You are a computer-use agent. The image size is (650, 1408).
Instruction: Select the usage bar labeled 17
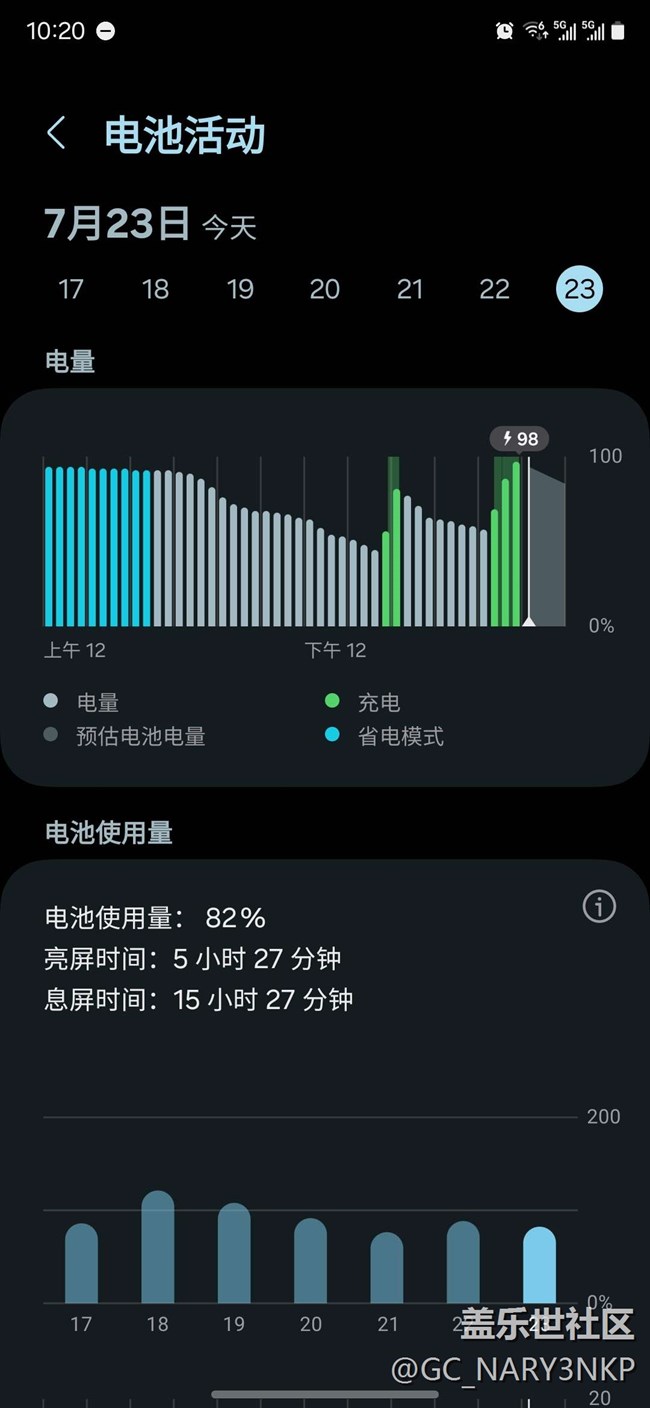(81, 1263)
